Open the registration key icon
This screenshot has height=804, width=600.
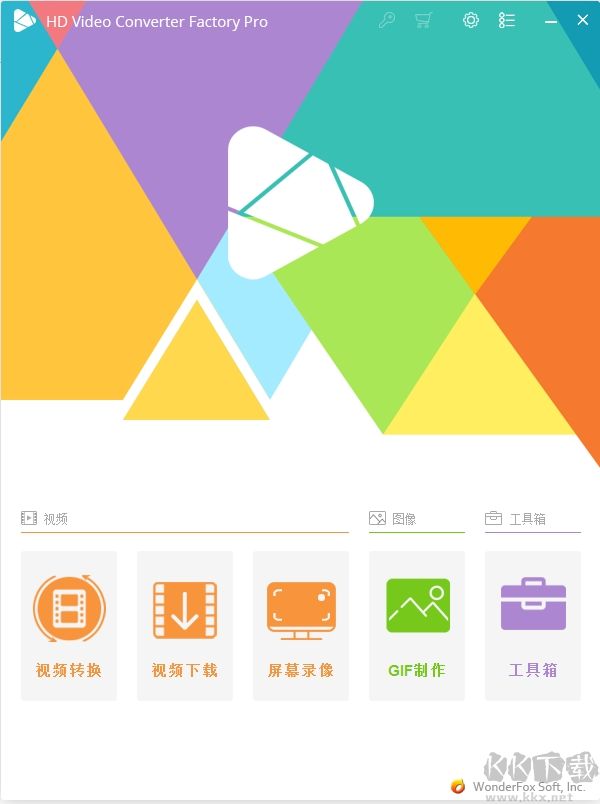pos(387,20)
